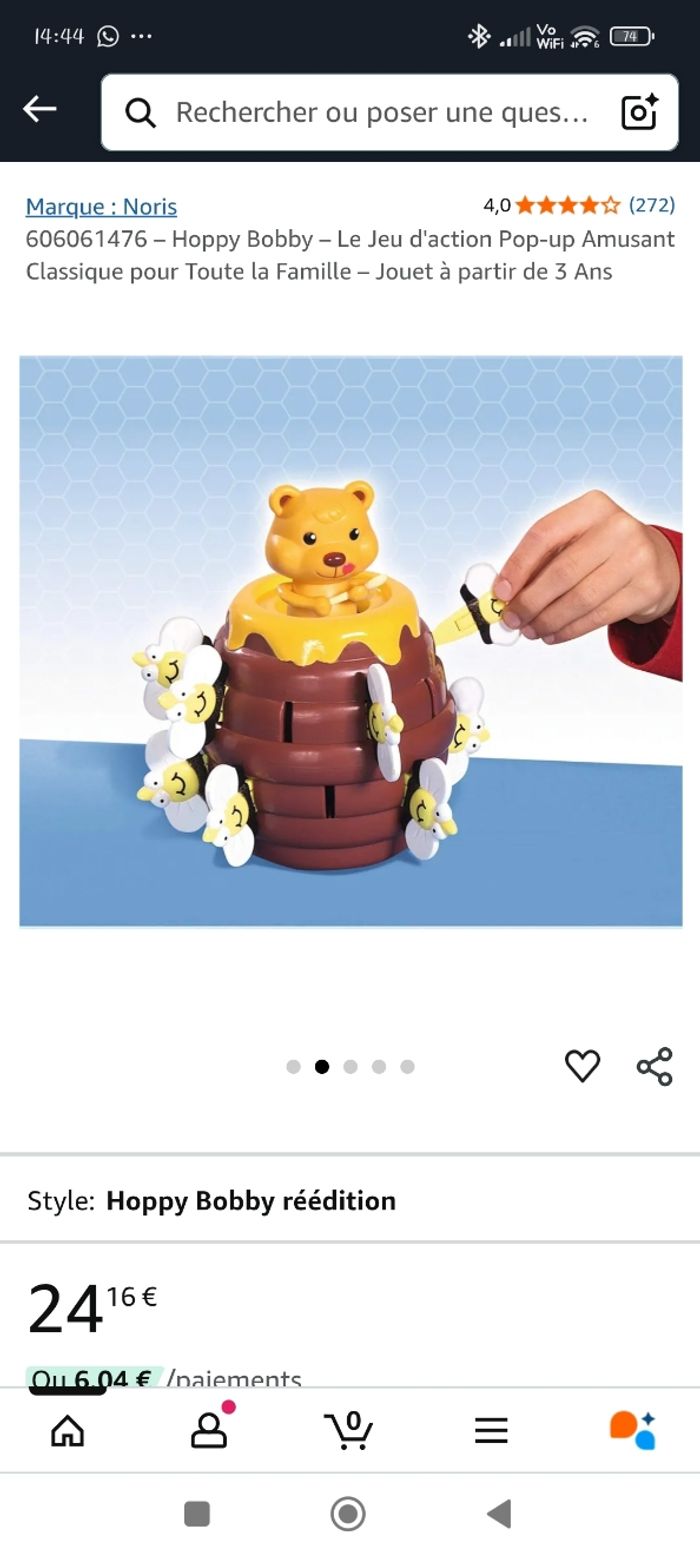Add product to wish list with heart

tap(582, 1066)
